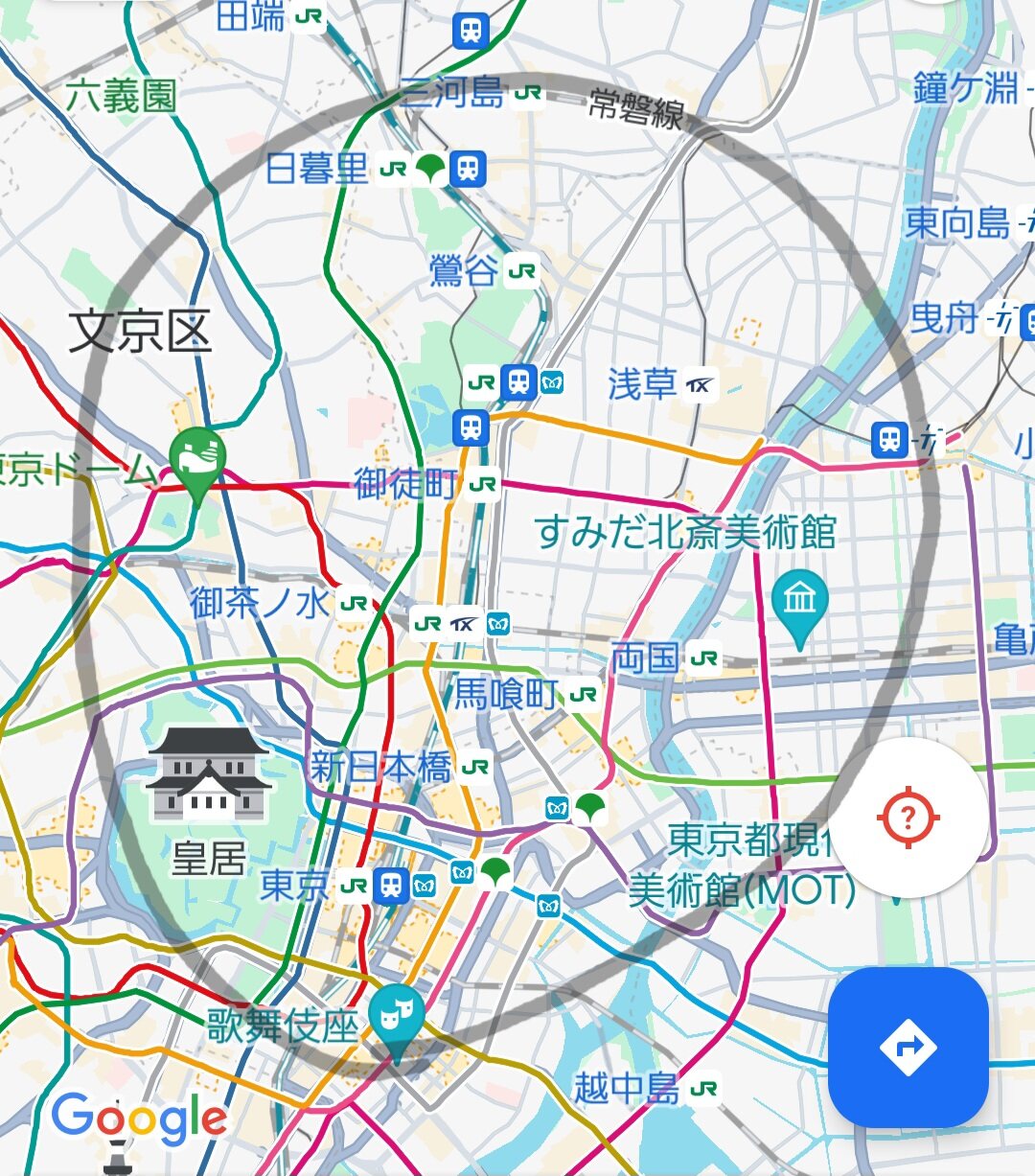Tap the my-location target button
Screen dimensions: 1035x1176
click(908, 818)
